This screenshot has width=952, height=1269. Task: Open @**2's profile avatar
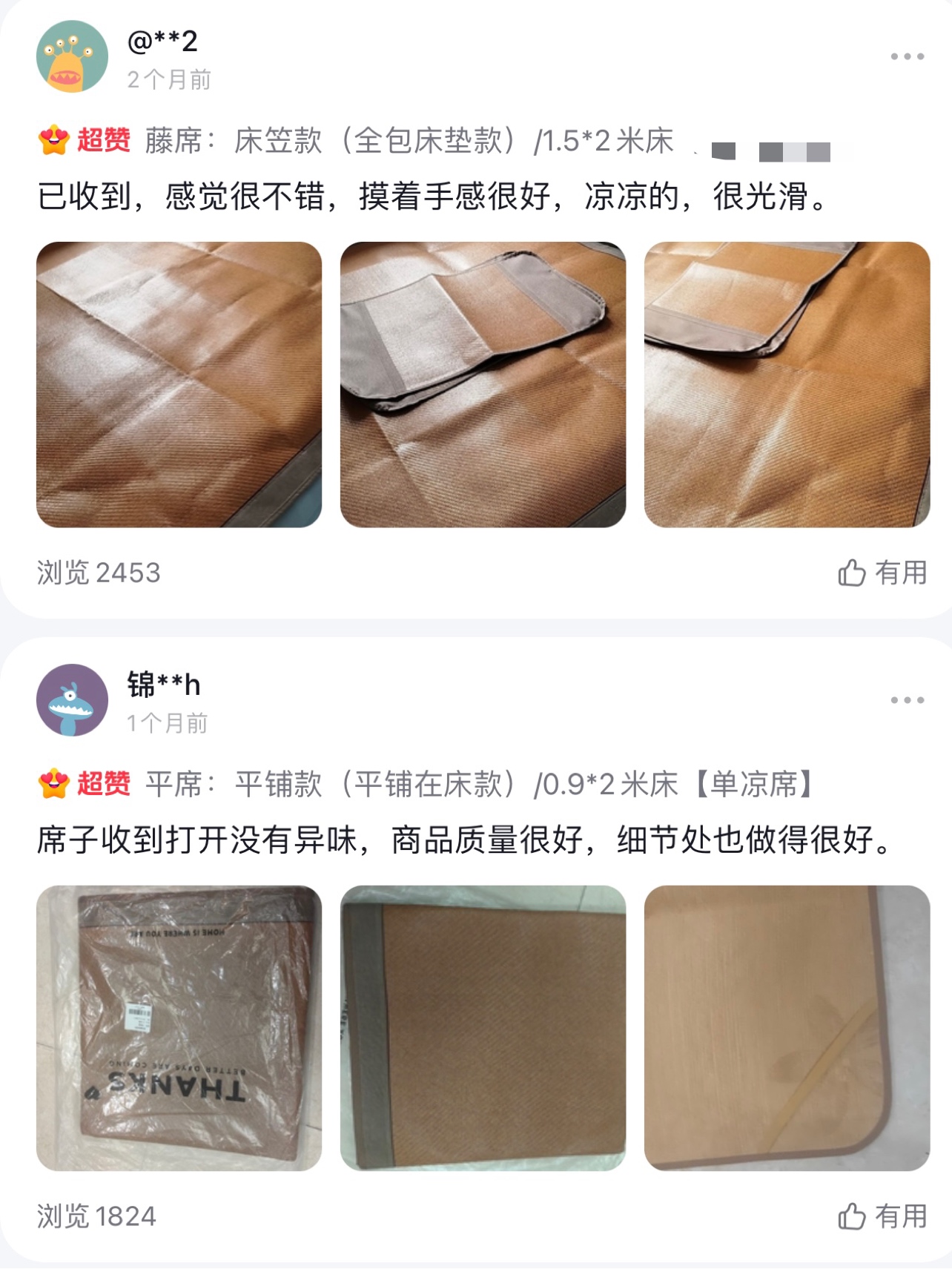72,56
